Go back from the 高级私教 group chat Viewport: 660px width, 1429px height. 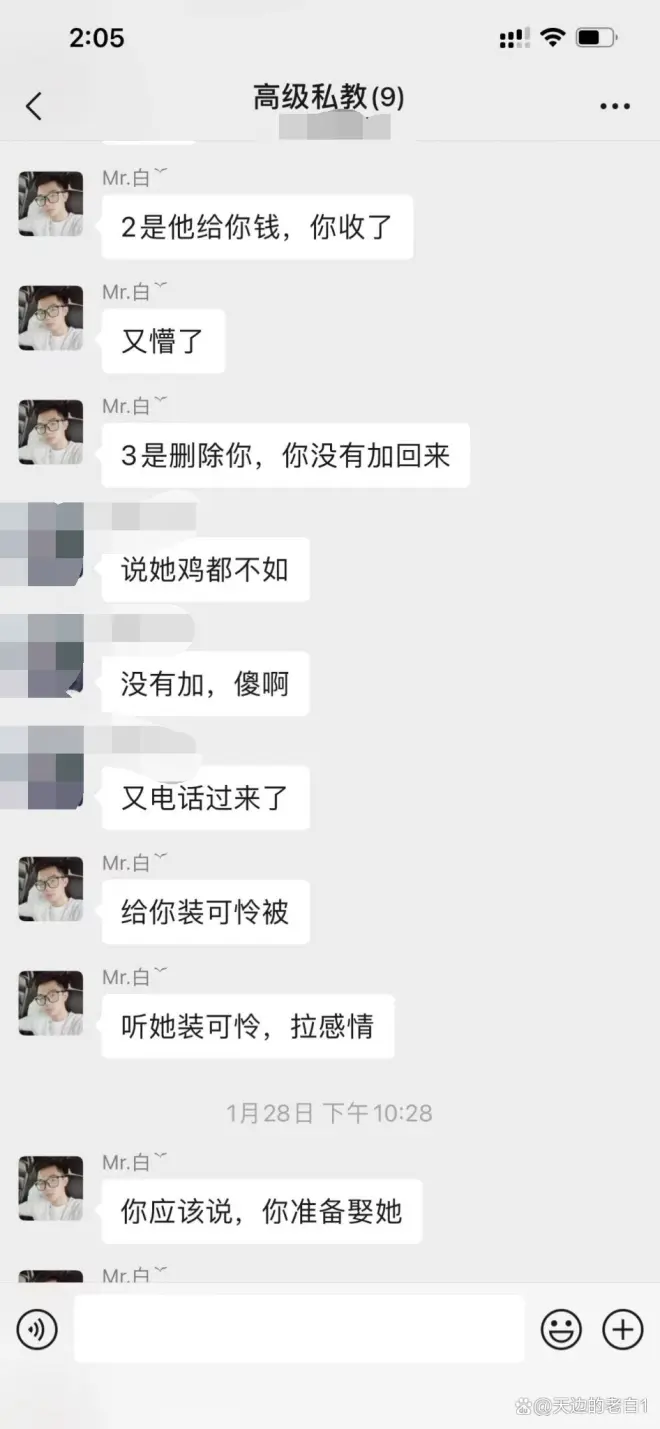tap(34, 105)
